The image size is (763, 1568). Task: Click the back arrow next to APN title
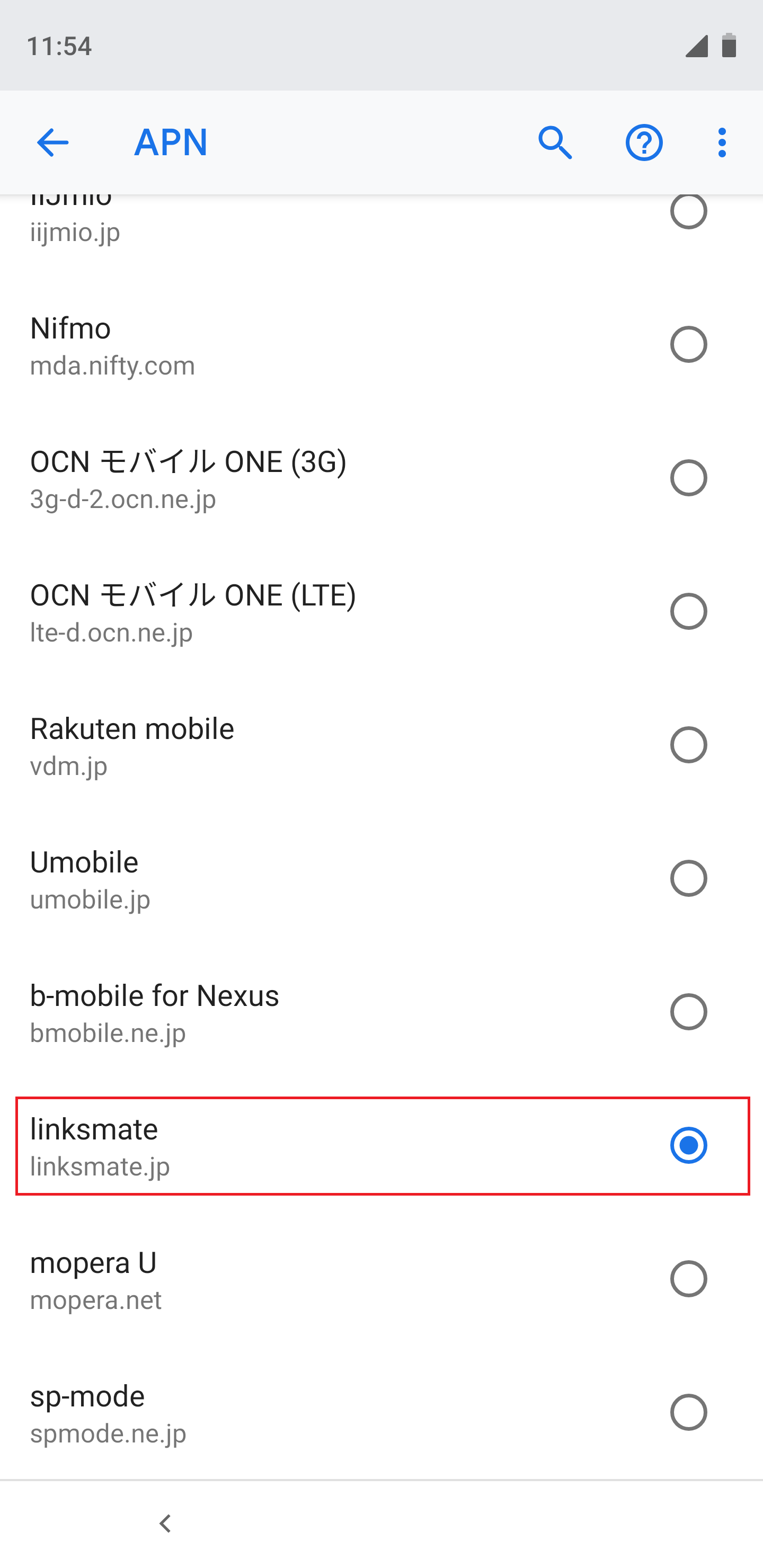[x=51, y=142]
